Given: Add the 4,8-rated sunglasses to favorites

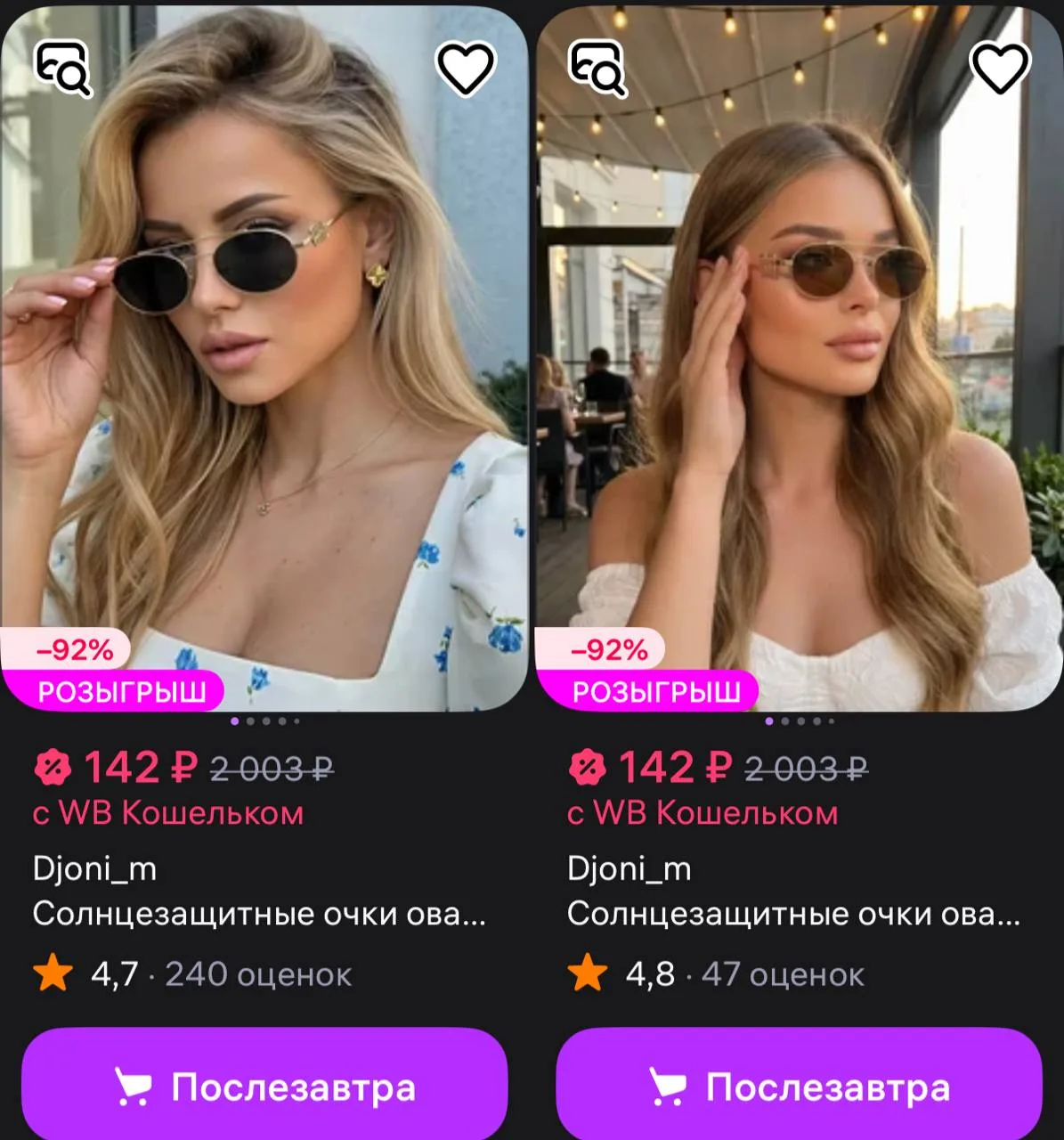Looking at the screenshot, I should tap(999, 68).
